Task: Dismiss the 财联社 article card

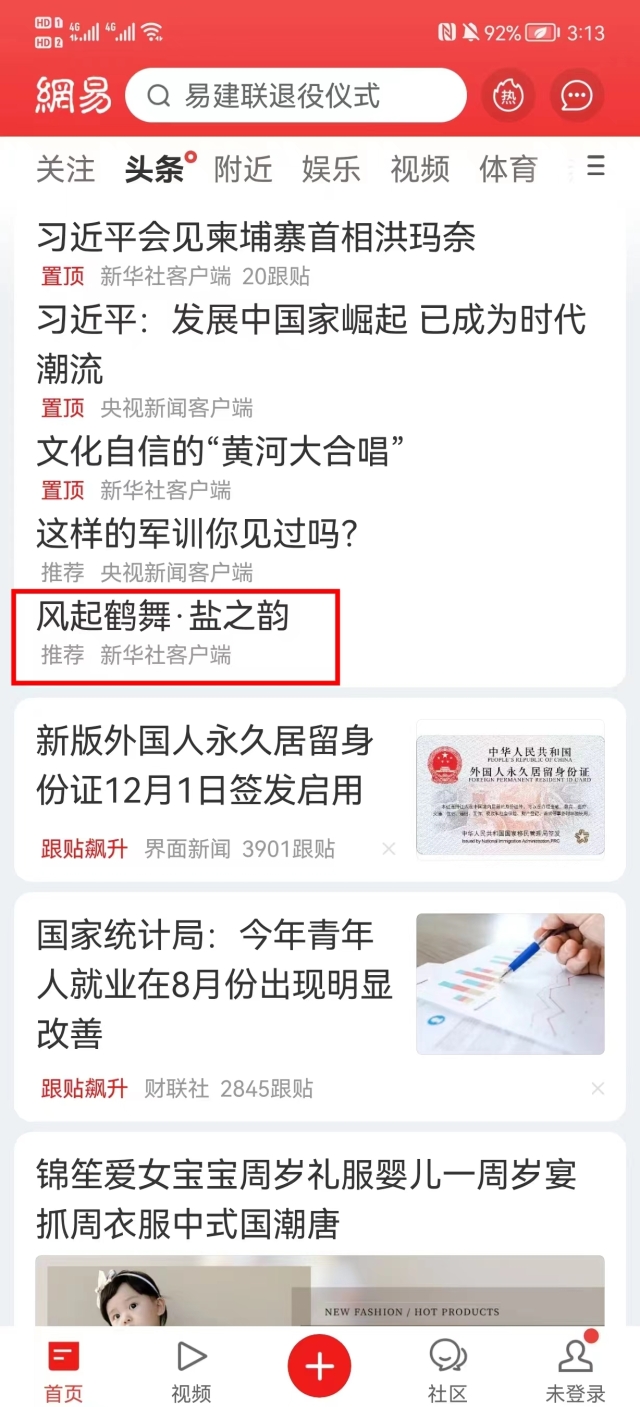Action: click(x=597, y=1088)
